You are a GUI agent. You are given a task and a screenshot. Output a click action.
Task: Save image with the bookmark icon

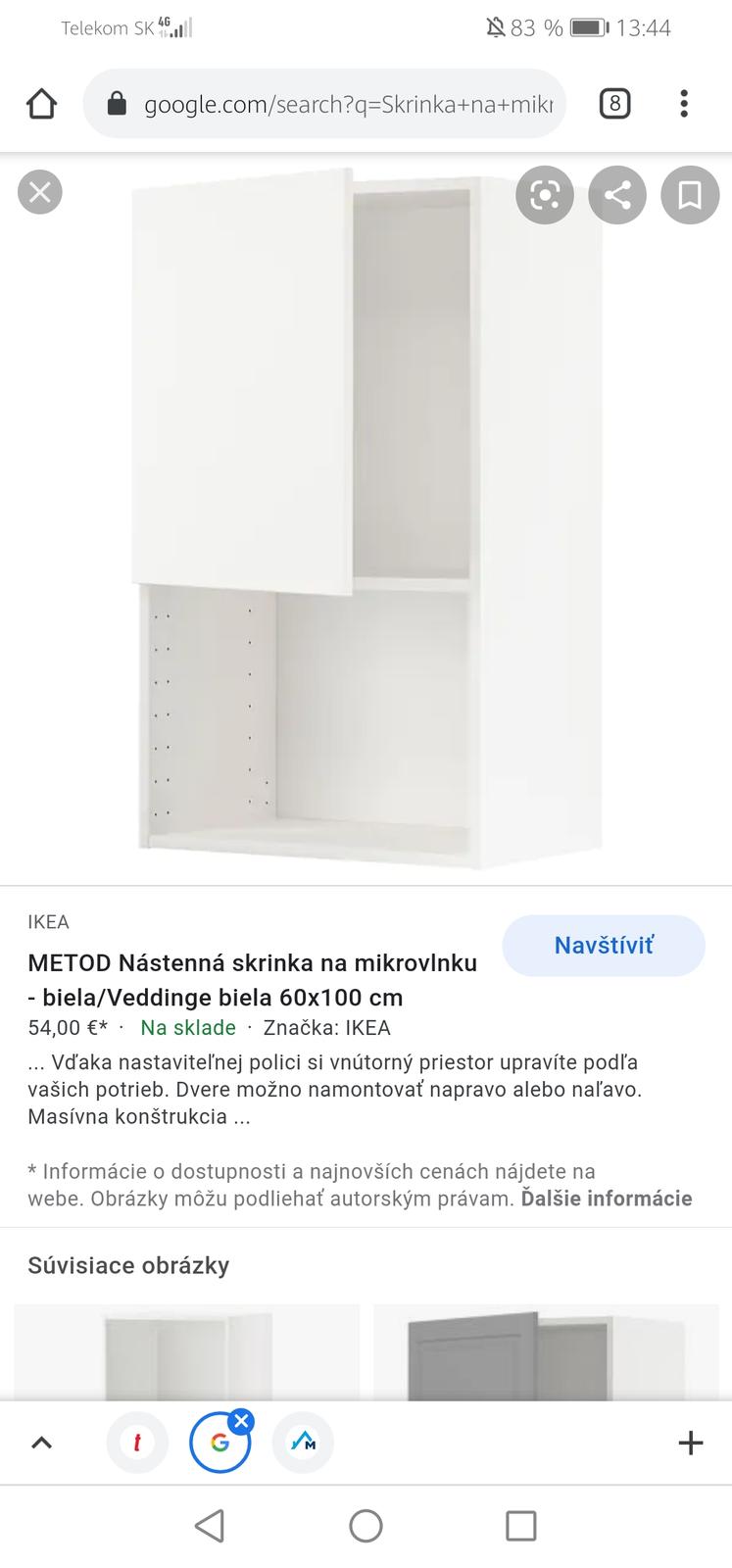(690, 196)
